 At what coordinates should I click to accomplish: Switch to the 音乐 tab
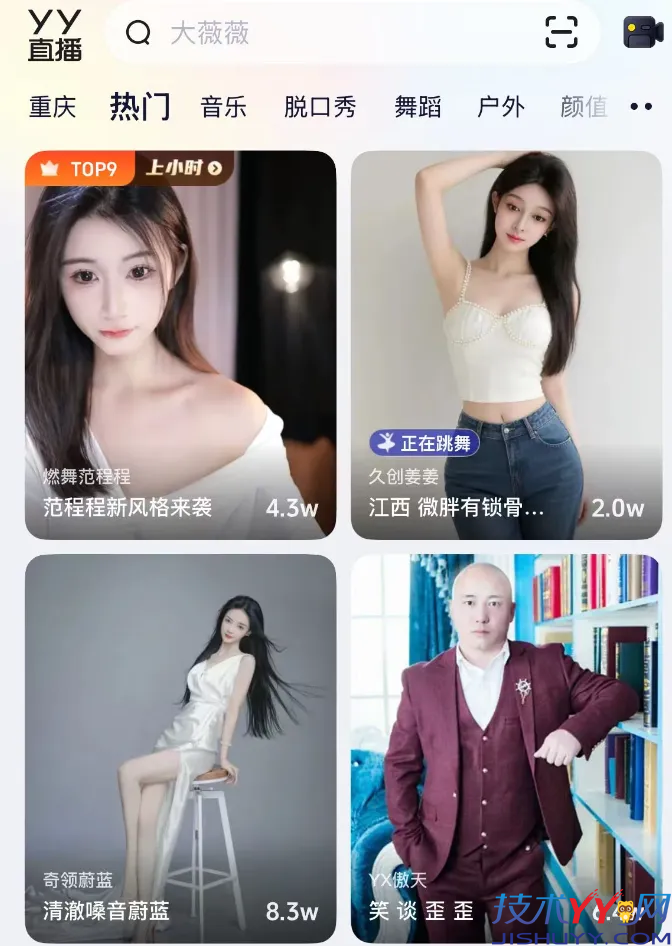tap(224, 107)
